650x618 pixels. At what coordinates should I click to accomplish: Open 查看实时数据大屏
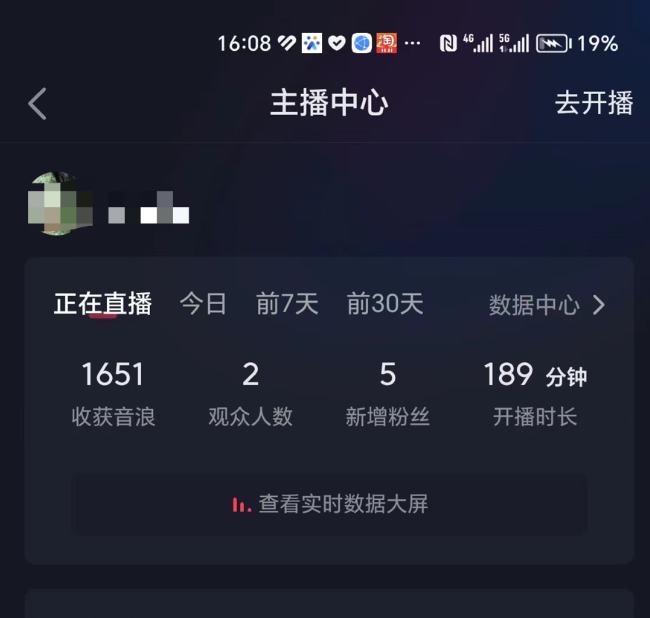click(x=330, y=504)
